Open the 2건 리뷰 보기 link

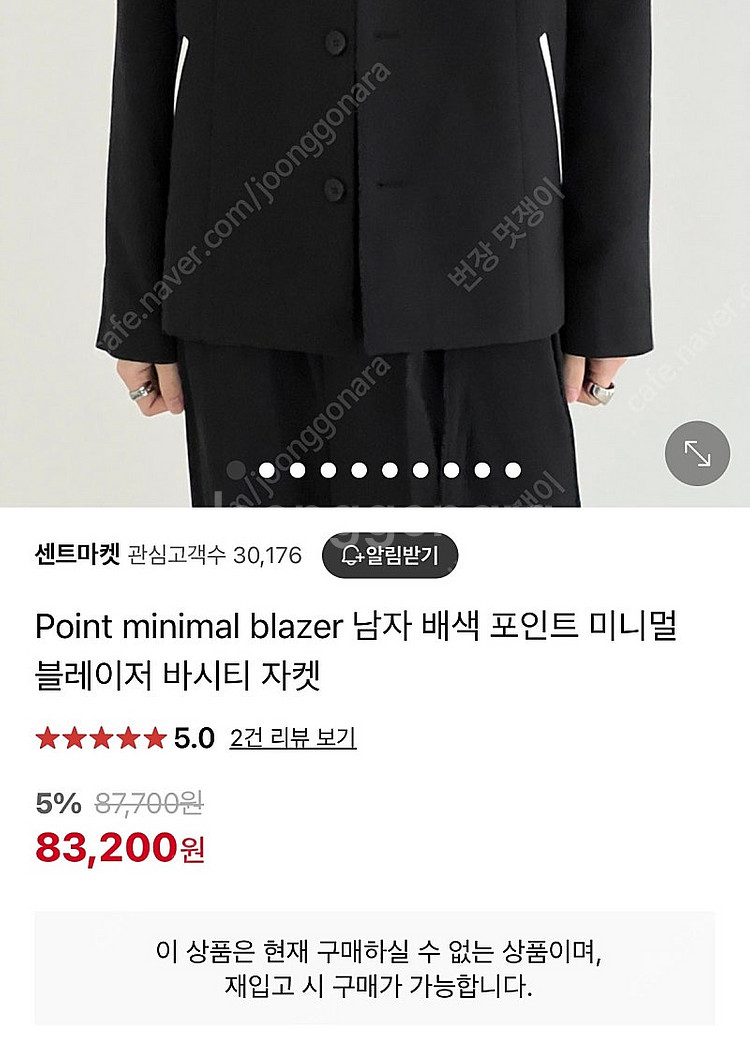pos(292,739)
